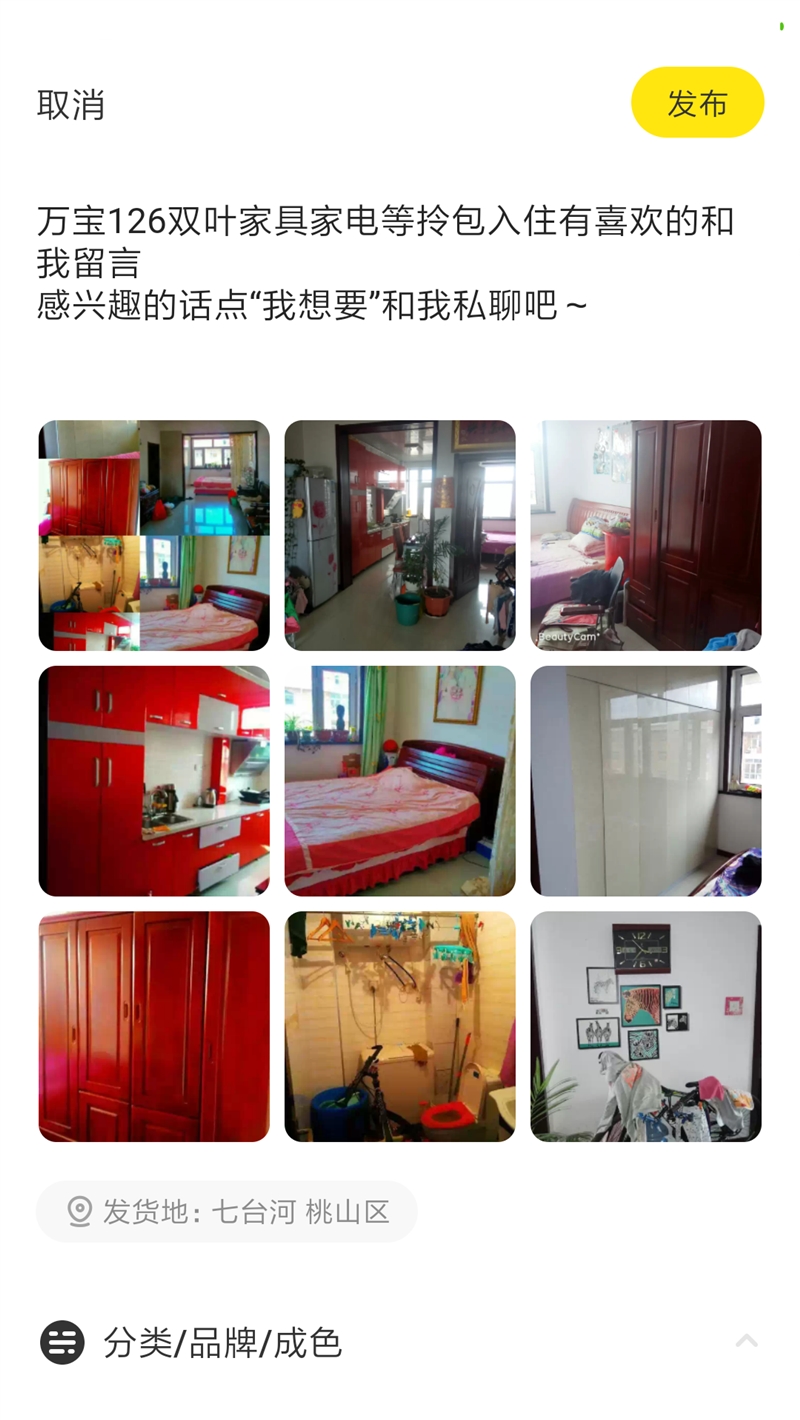Viewport: 800px width, 1420px height.
Task: Open the refrigerator and plants photo
Action: (x=400, y=535)
